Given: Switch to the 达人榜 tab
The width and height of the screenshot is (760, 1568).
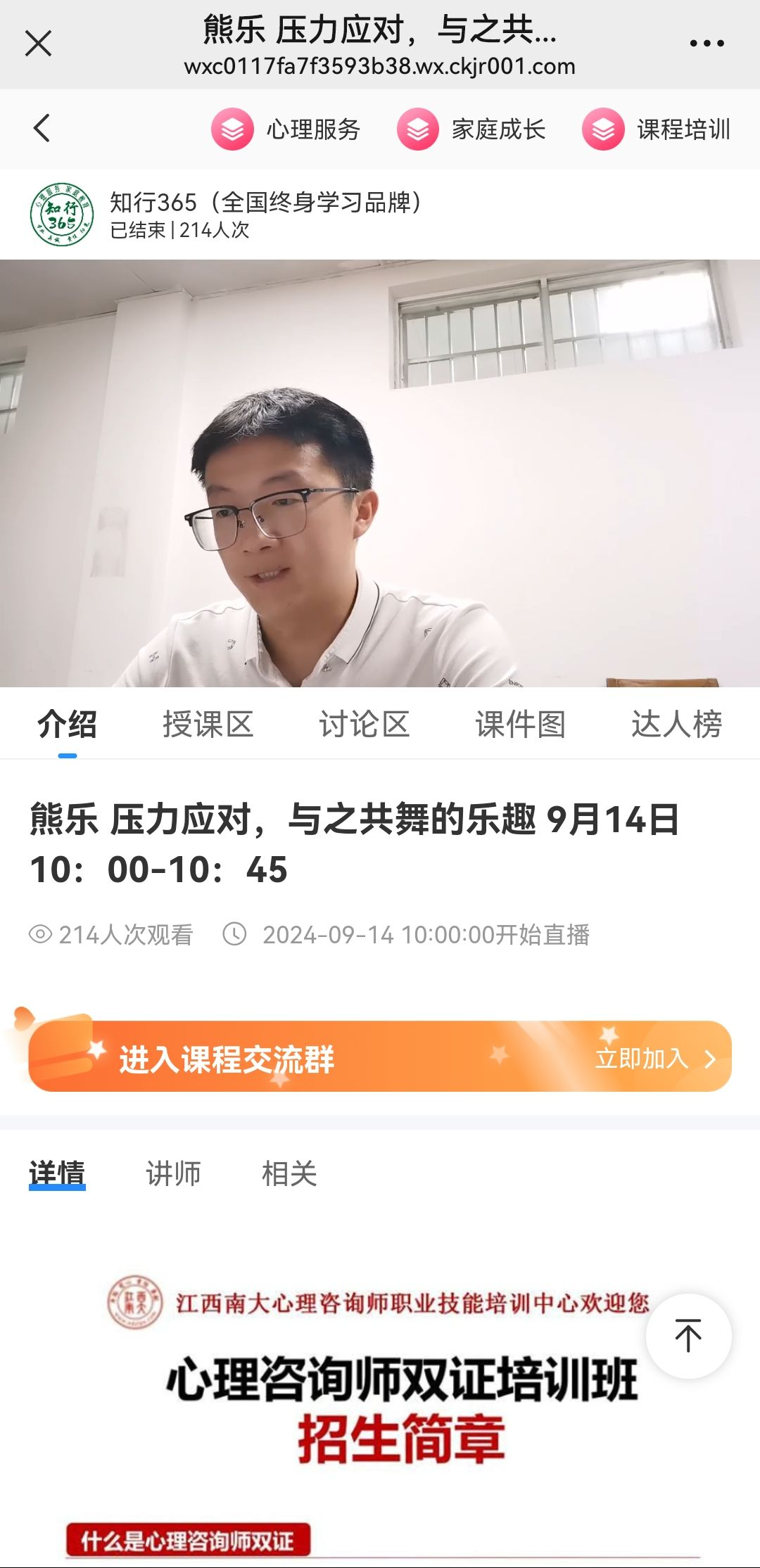Looking at the screenshot, I should (676, 725).
